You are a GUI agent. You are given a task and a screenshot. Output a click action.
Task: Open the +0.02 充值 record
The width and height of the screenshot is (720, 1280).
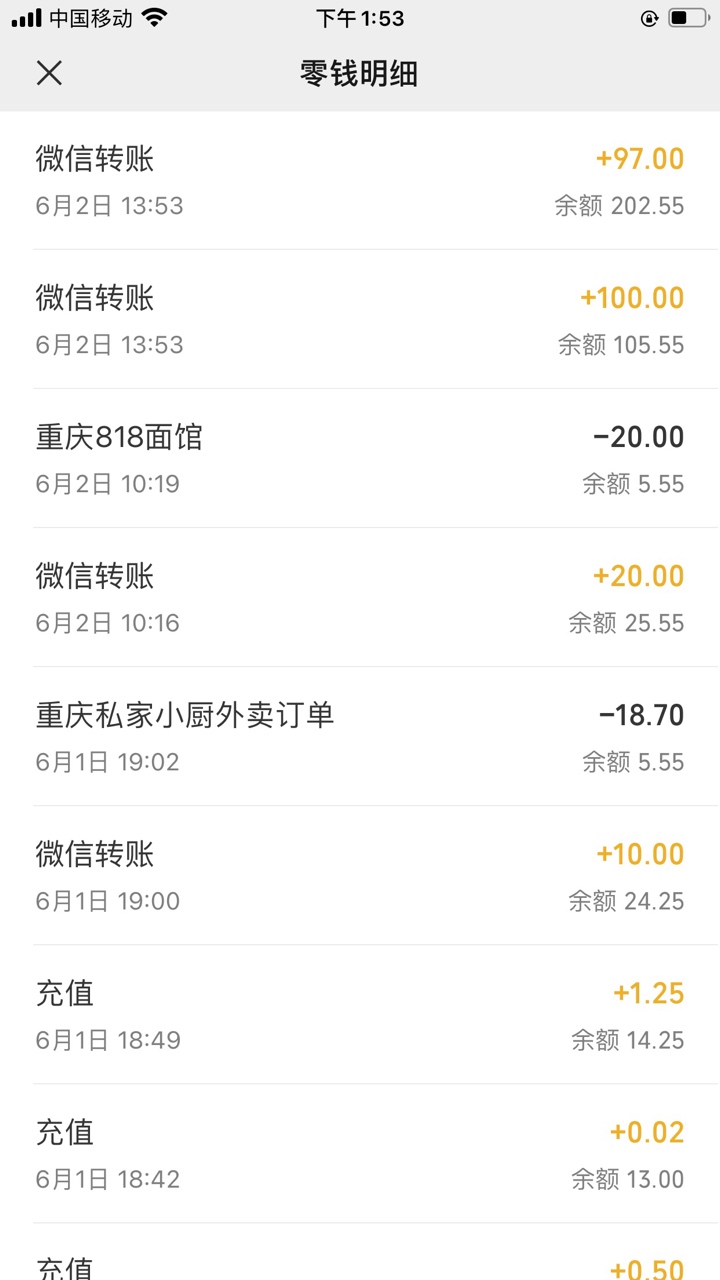[360, 1154]
